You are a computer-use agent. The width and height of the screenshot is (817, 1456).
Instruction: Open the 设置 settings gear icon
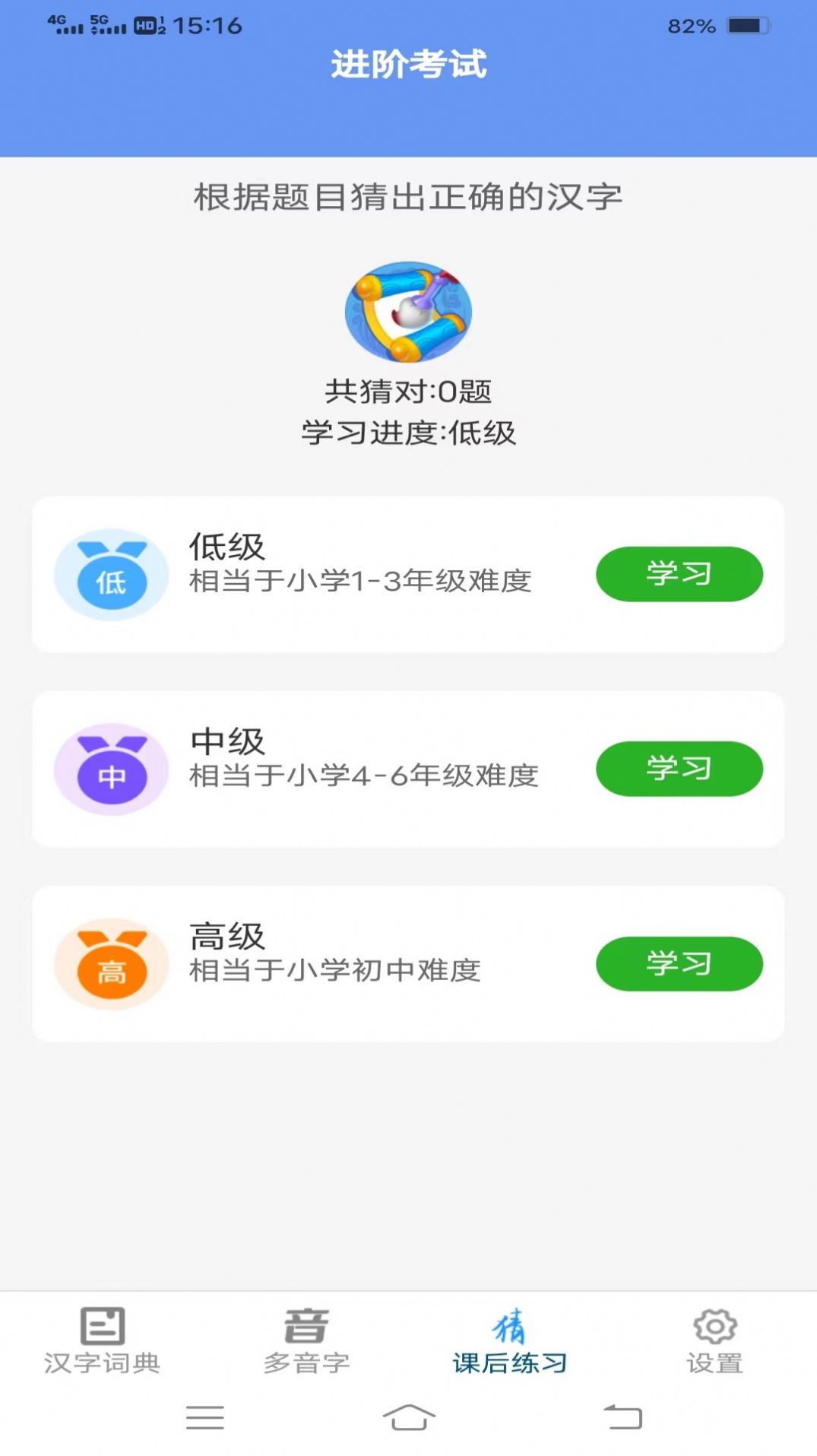tap(713, 1326)
